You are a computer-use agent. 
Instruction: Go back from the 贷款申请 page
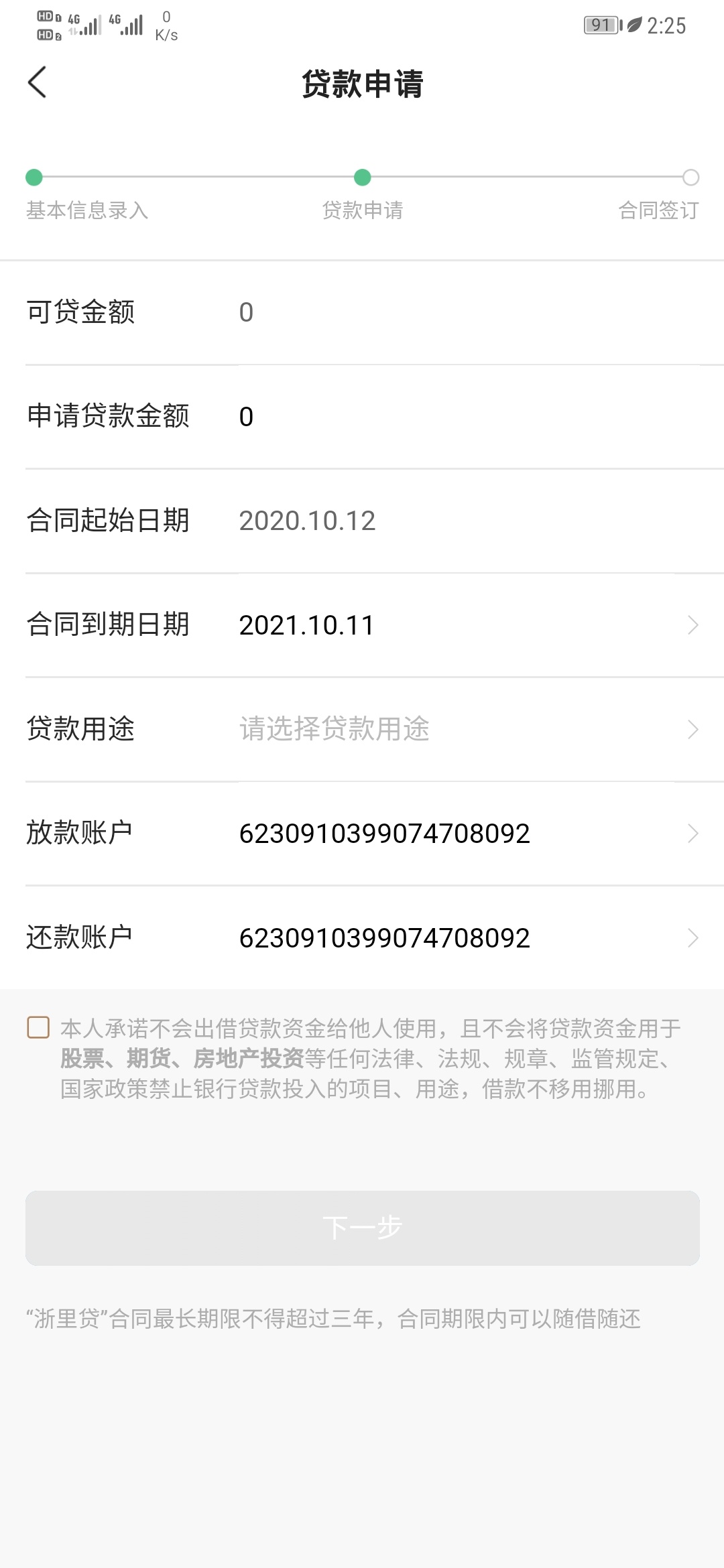[38, 82]
